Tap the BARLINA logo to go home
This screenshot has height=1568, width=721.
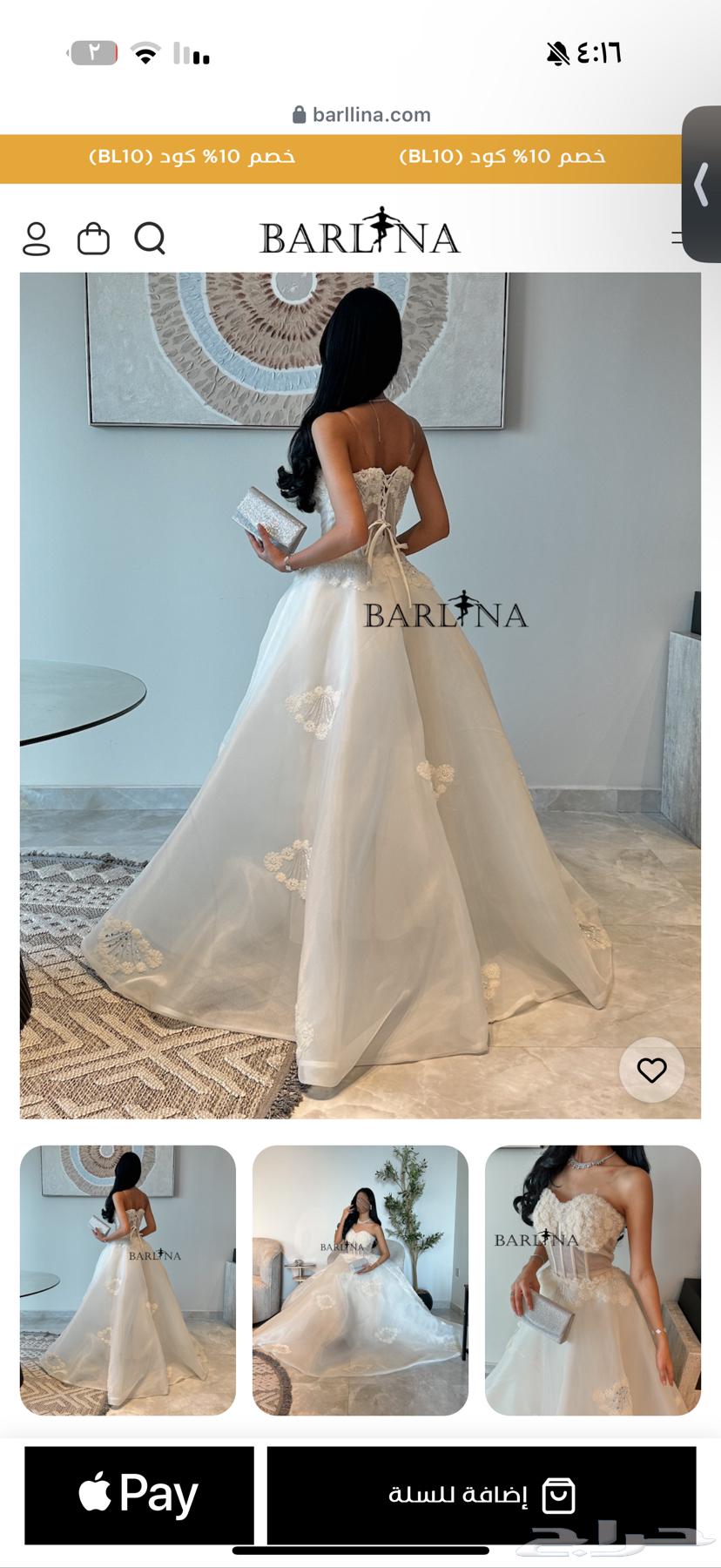coord(360,233)
